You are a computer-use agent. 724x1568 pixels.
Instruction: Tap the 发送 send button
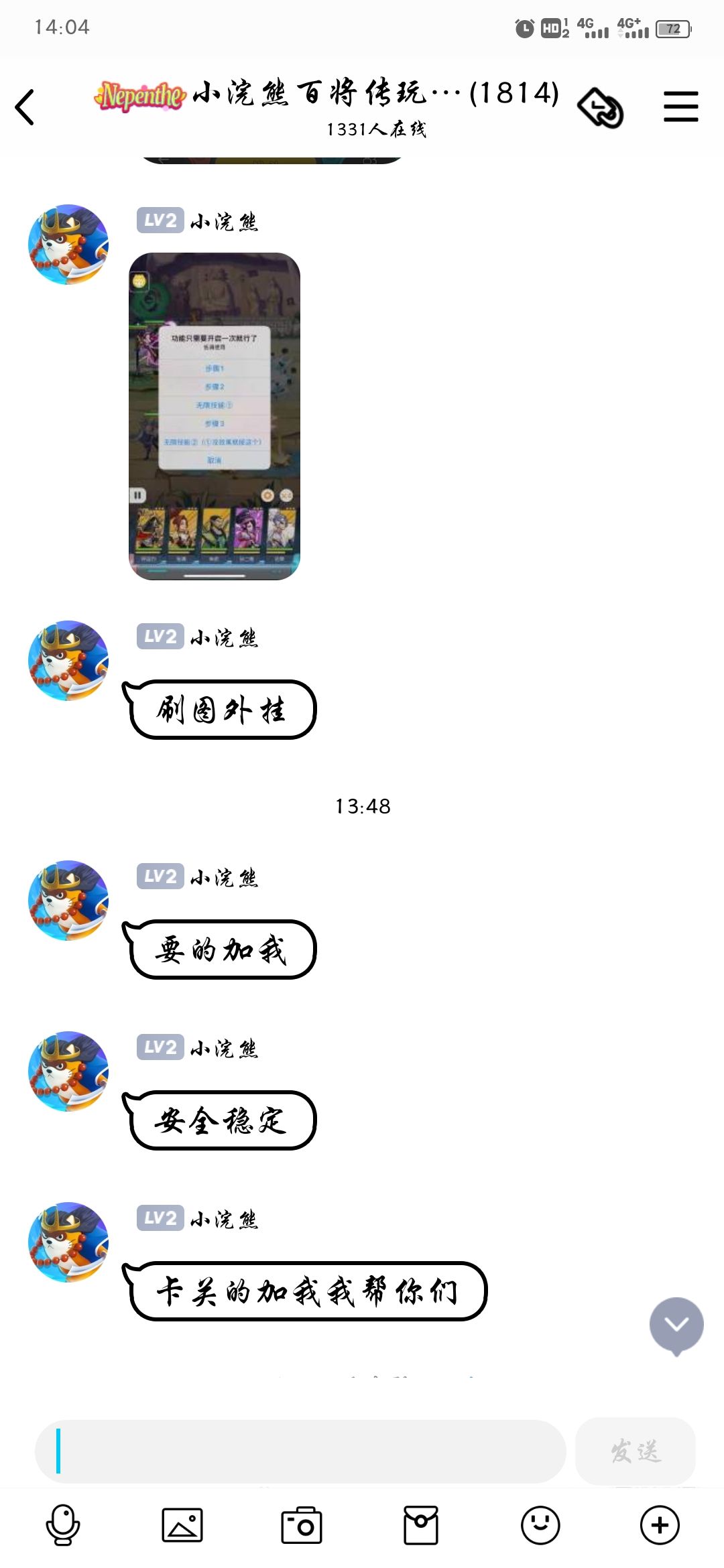[636, 1451]
